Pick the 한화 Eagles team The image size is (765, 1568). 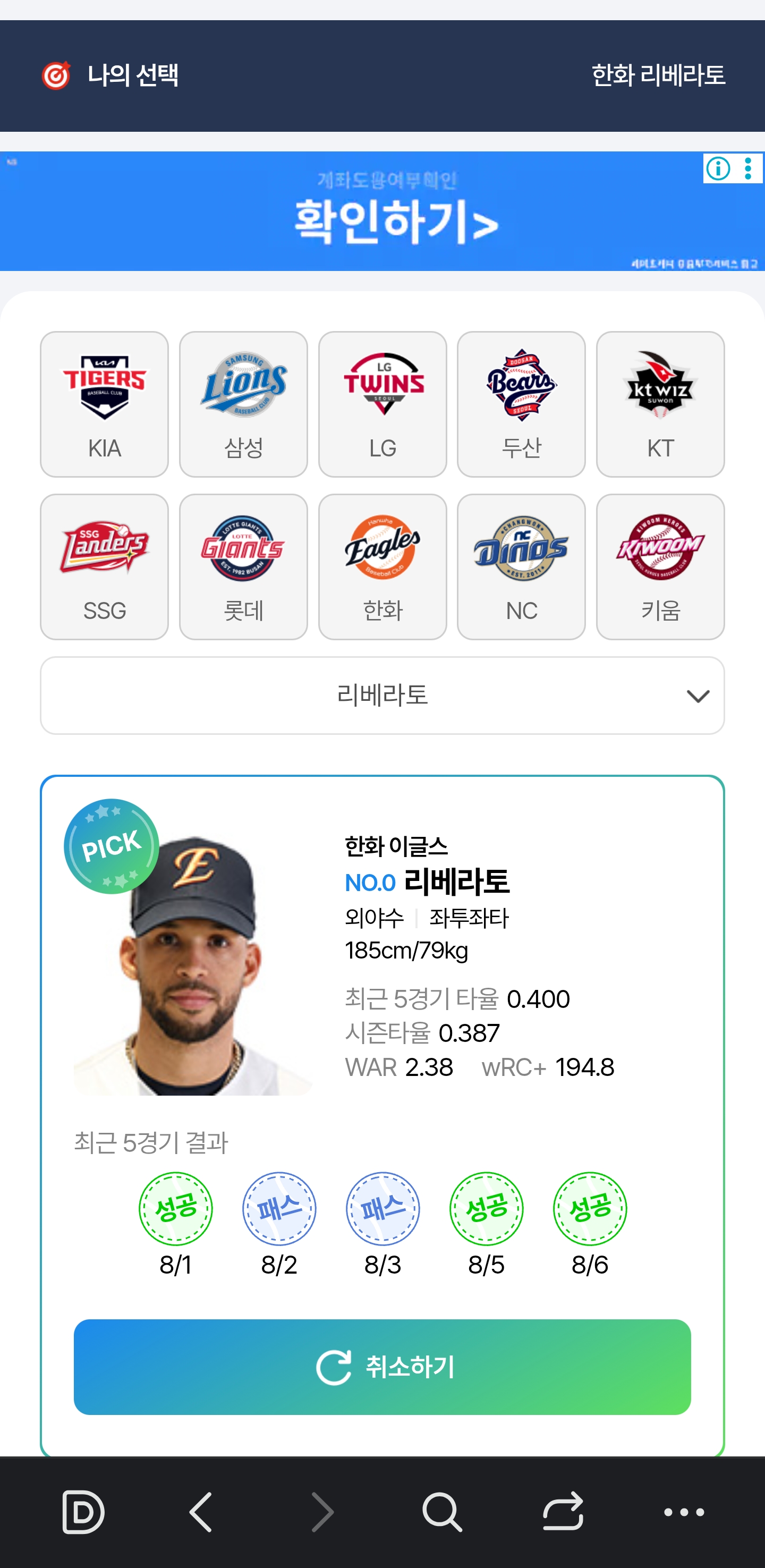click(x=382, y=567)
